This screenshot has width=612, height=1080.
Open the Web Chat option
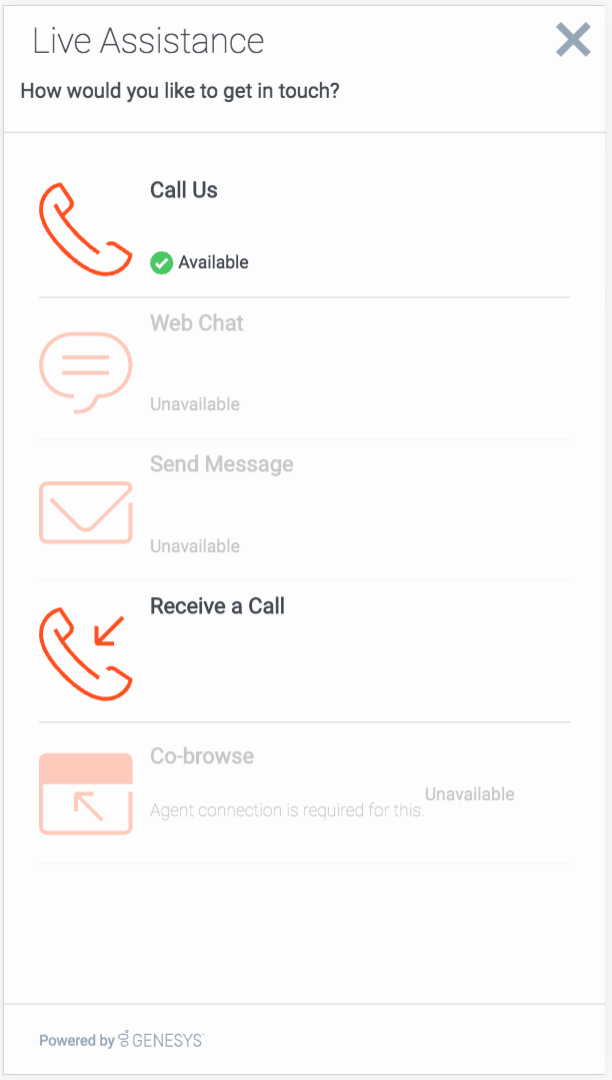pyautogui.click(x=197, y=323)
